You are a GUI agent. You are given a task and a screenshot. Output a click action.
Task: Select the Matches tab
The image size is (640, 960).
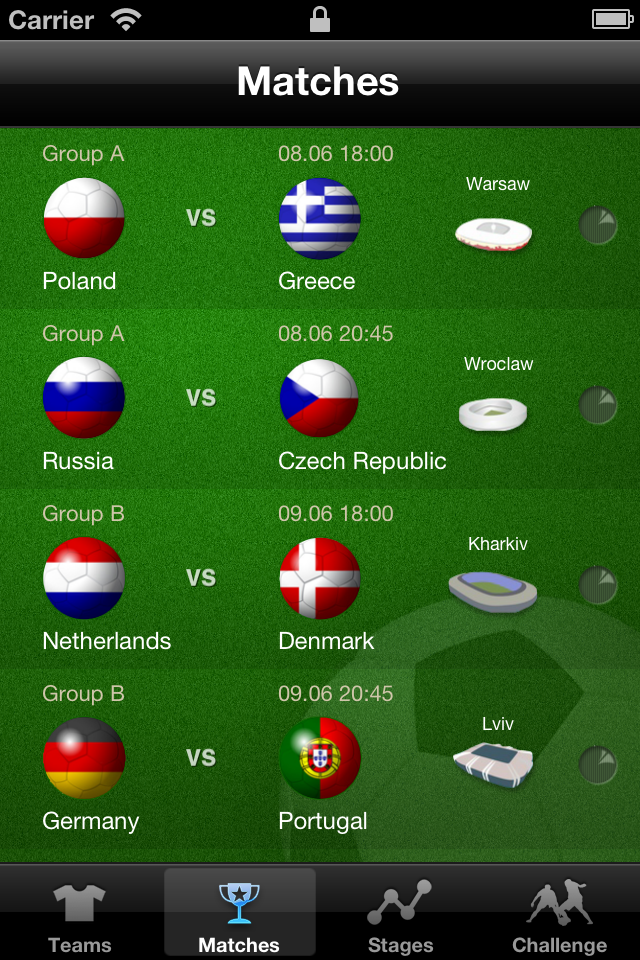point(239,914)
